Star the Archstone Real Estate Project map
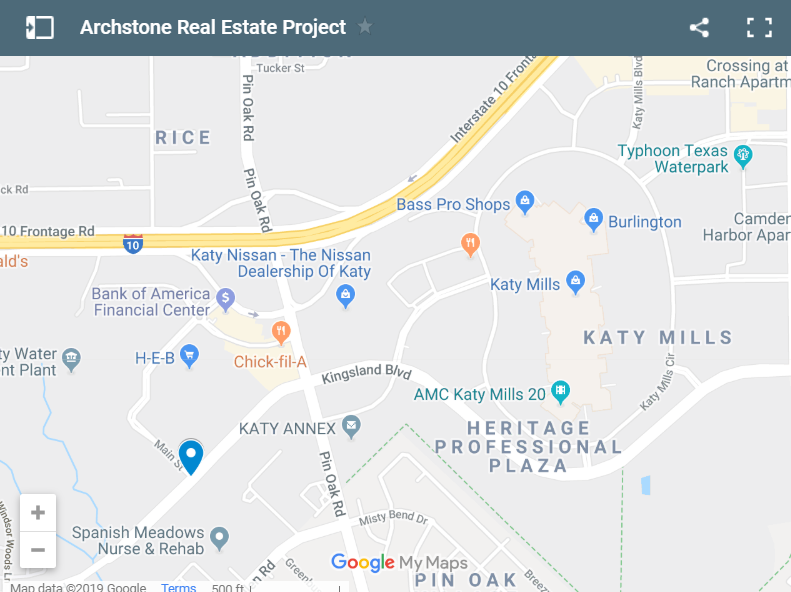Image resolution: width=791 pixels, height=592 pixels. coord(365,27)
